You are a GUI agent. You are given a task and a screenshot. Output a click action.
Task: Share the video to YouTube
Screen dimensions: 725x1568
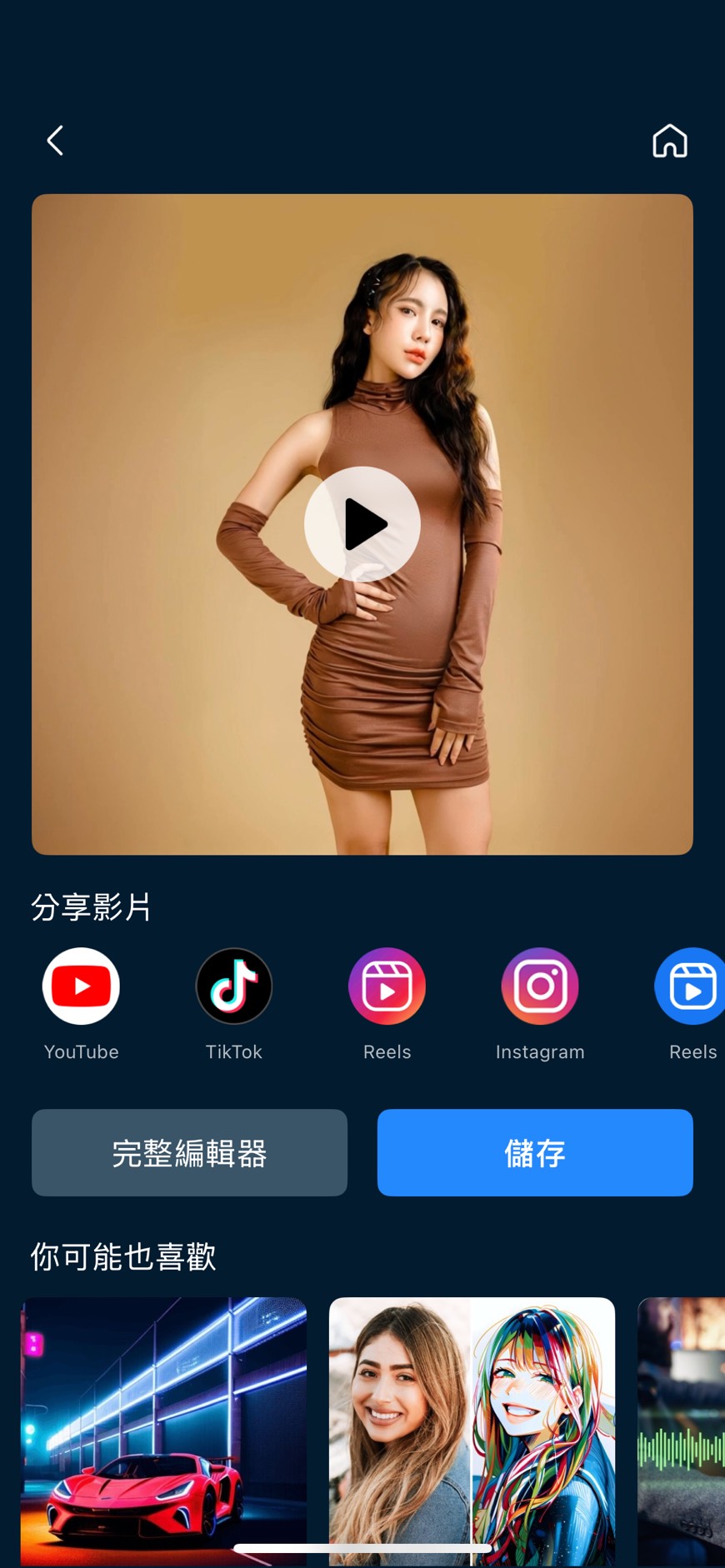(81, 986)
